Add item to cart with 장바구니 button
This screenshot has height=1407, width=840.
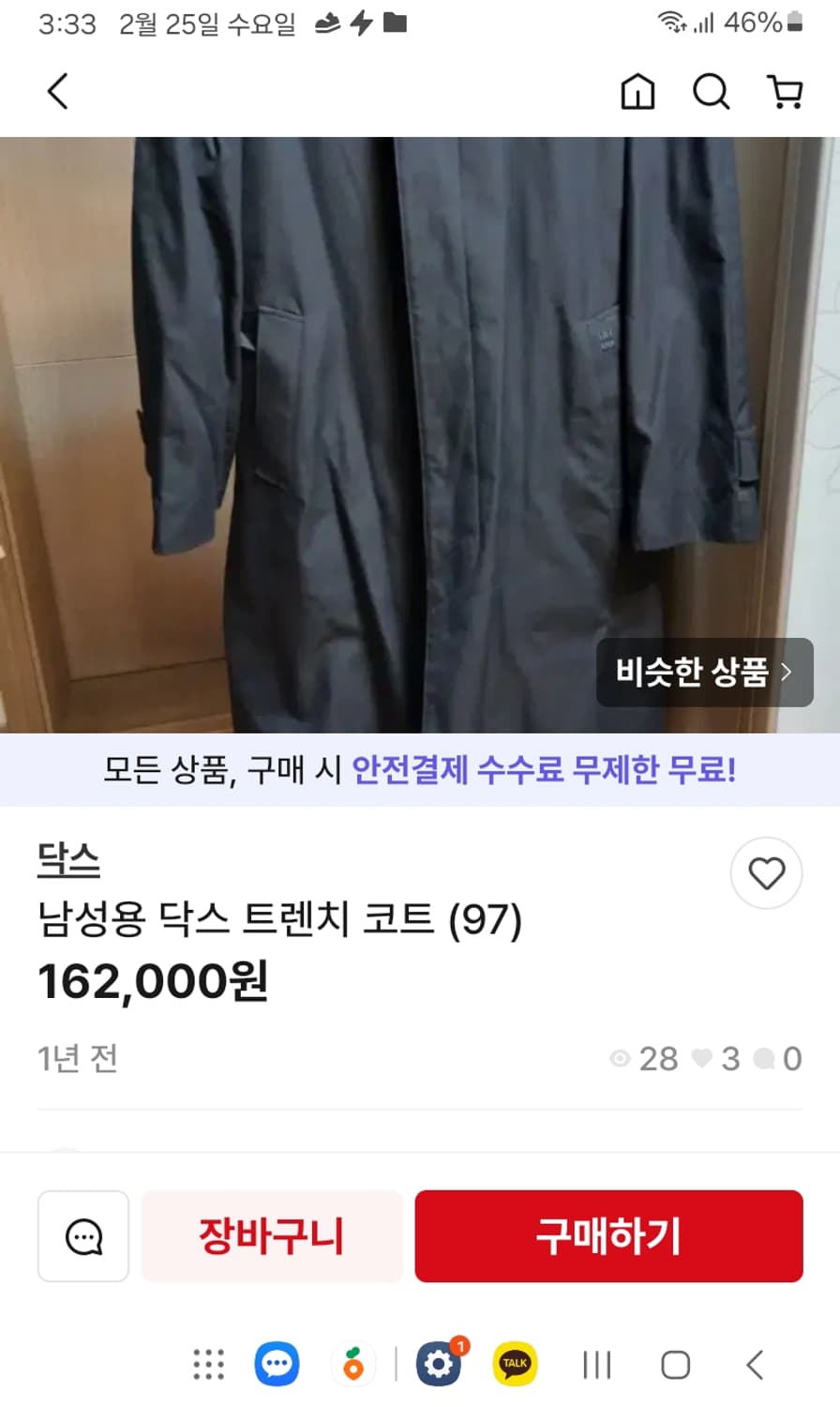[271, 1236]
